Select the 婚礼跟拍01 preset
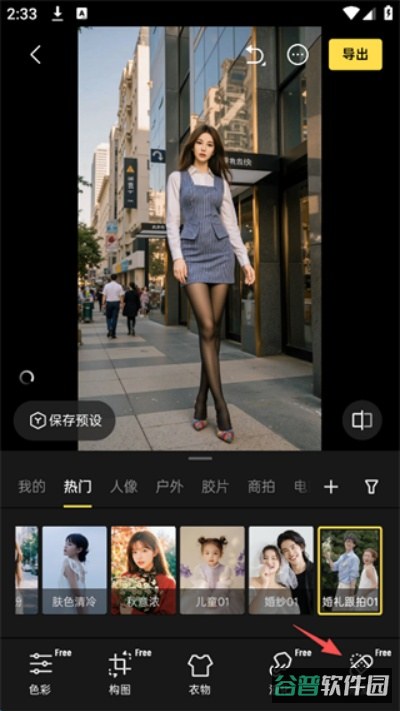 coord(350,570)
